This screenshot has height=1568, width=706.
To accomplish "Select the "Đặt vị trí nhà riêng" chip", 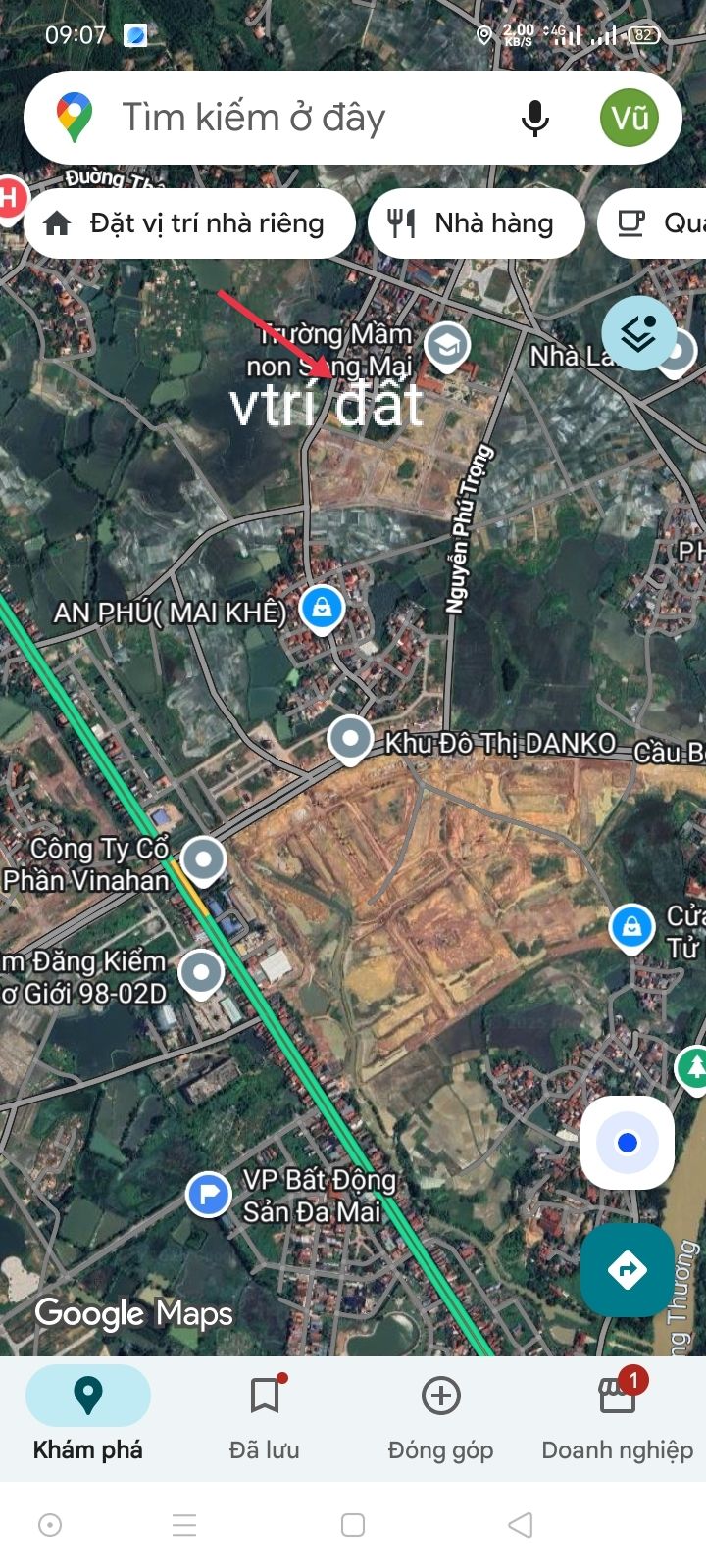I will [188, 223].
